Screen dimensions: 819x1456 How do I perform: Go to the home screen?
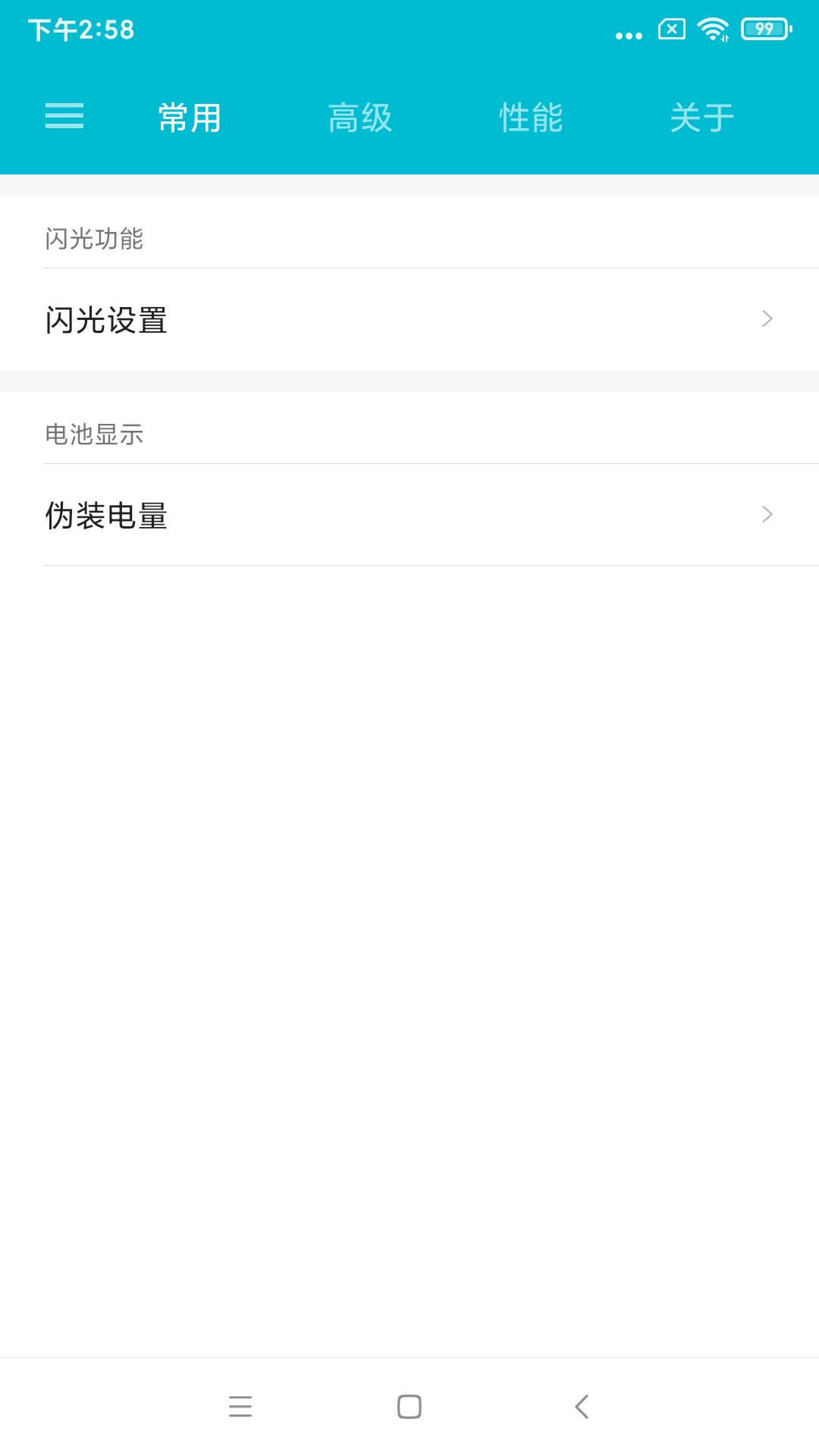409,1407
